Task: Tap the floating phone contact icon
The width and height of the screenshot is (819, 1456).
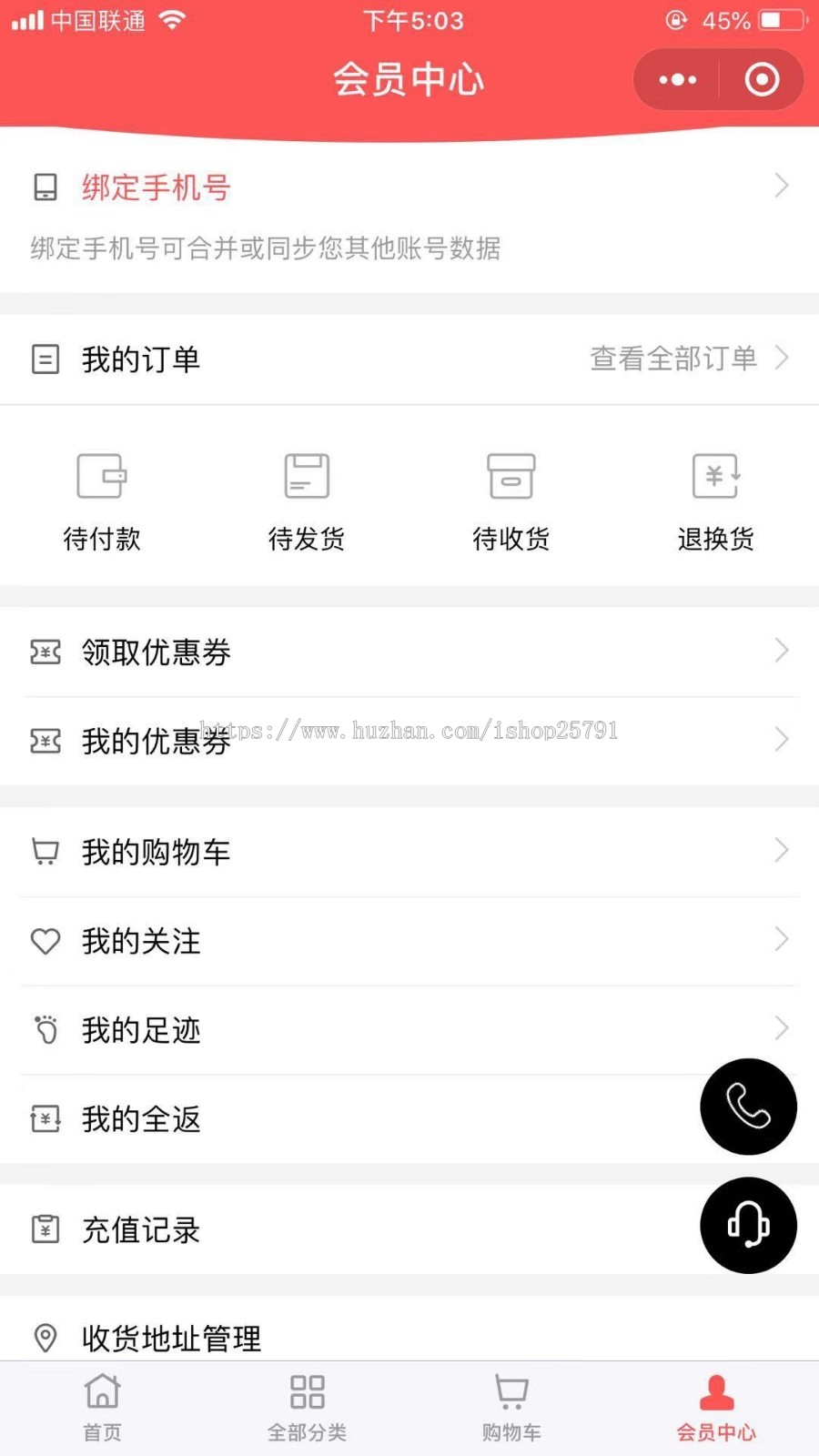Action: click(748, 1107)
